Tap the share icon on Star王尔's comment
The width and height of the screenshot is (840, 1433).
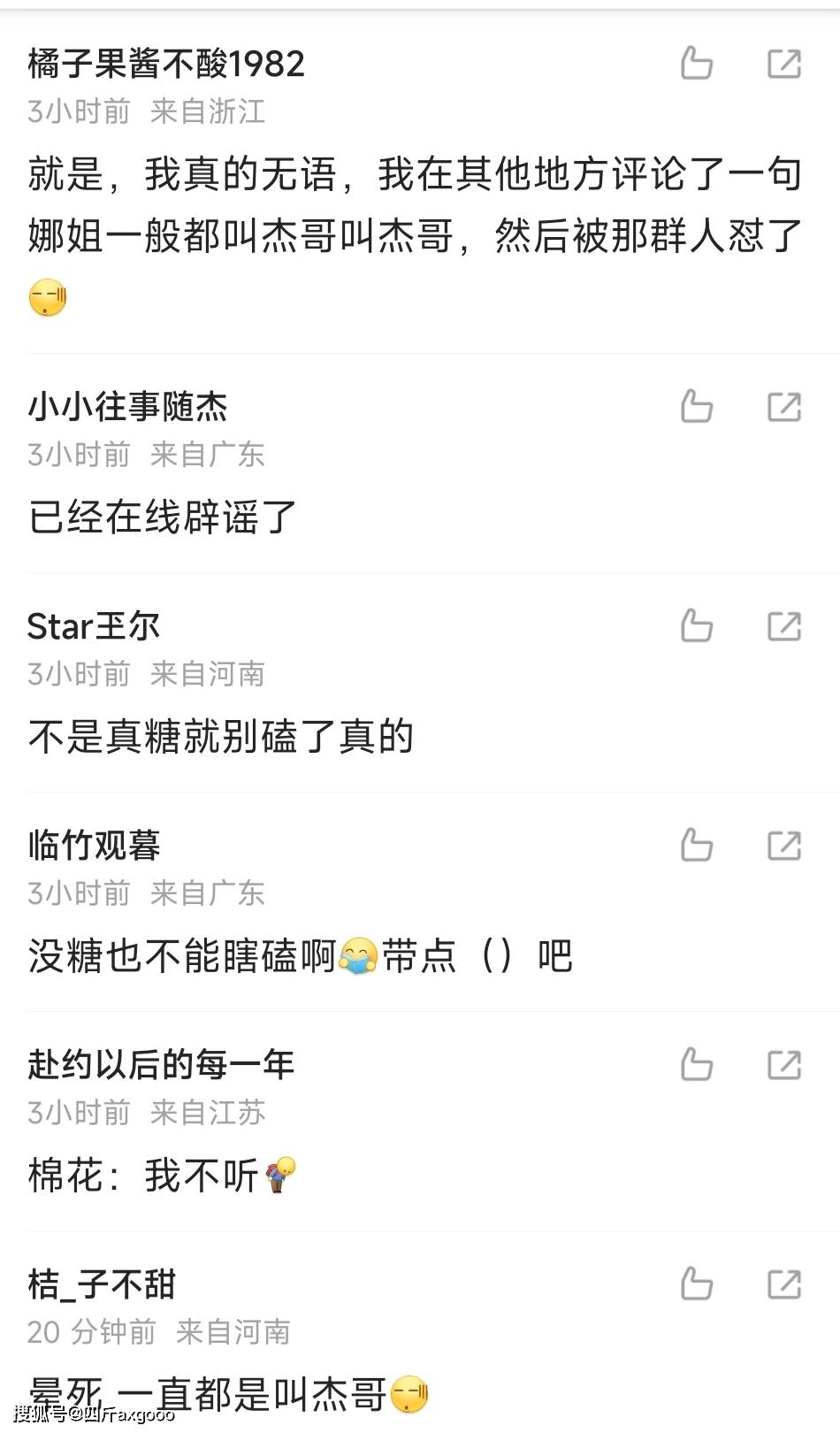pyautogui.click(x=784, y=626)
